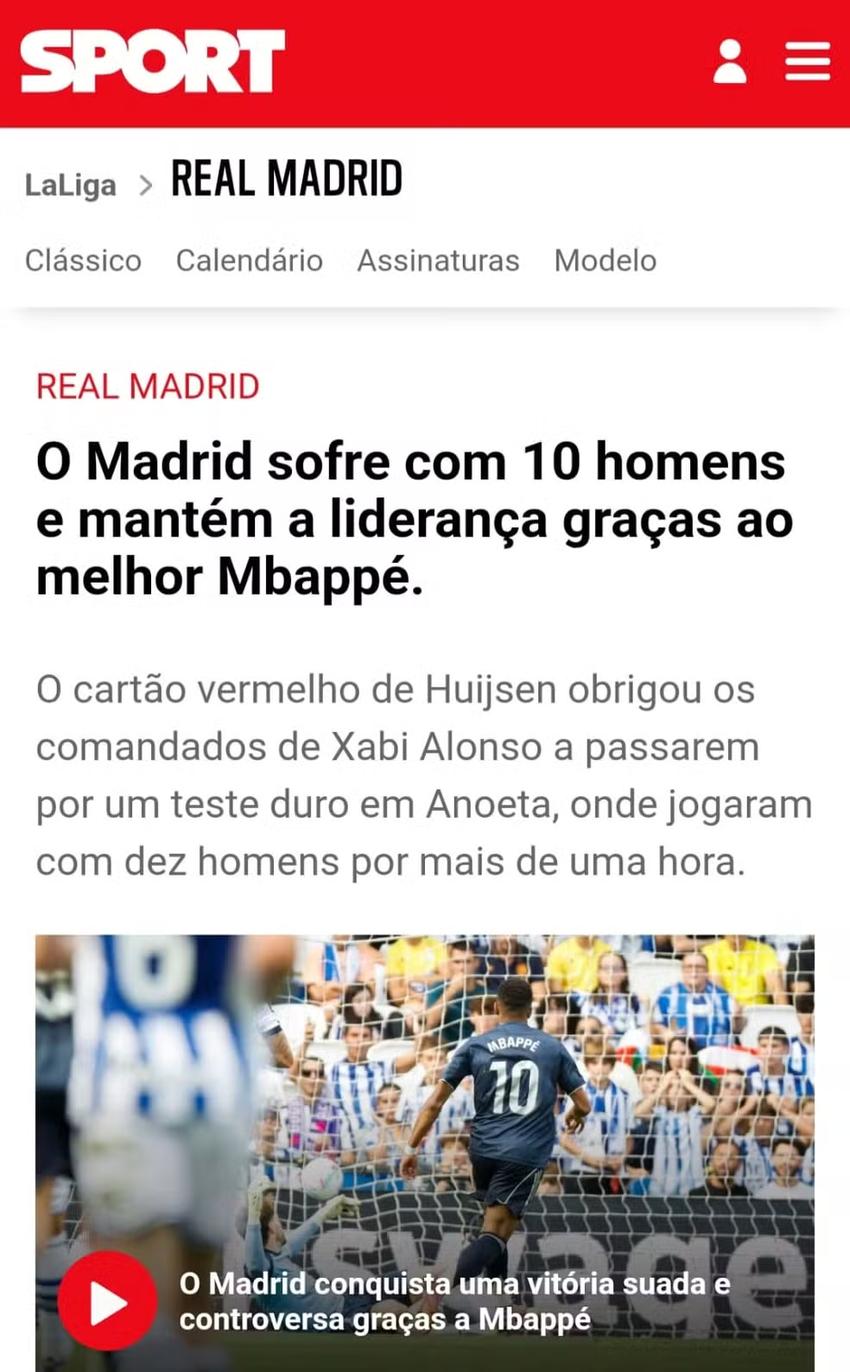
Task: Open the Real Madrid section heading
Action: 287,180
